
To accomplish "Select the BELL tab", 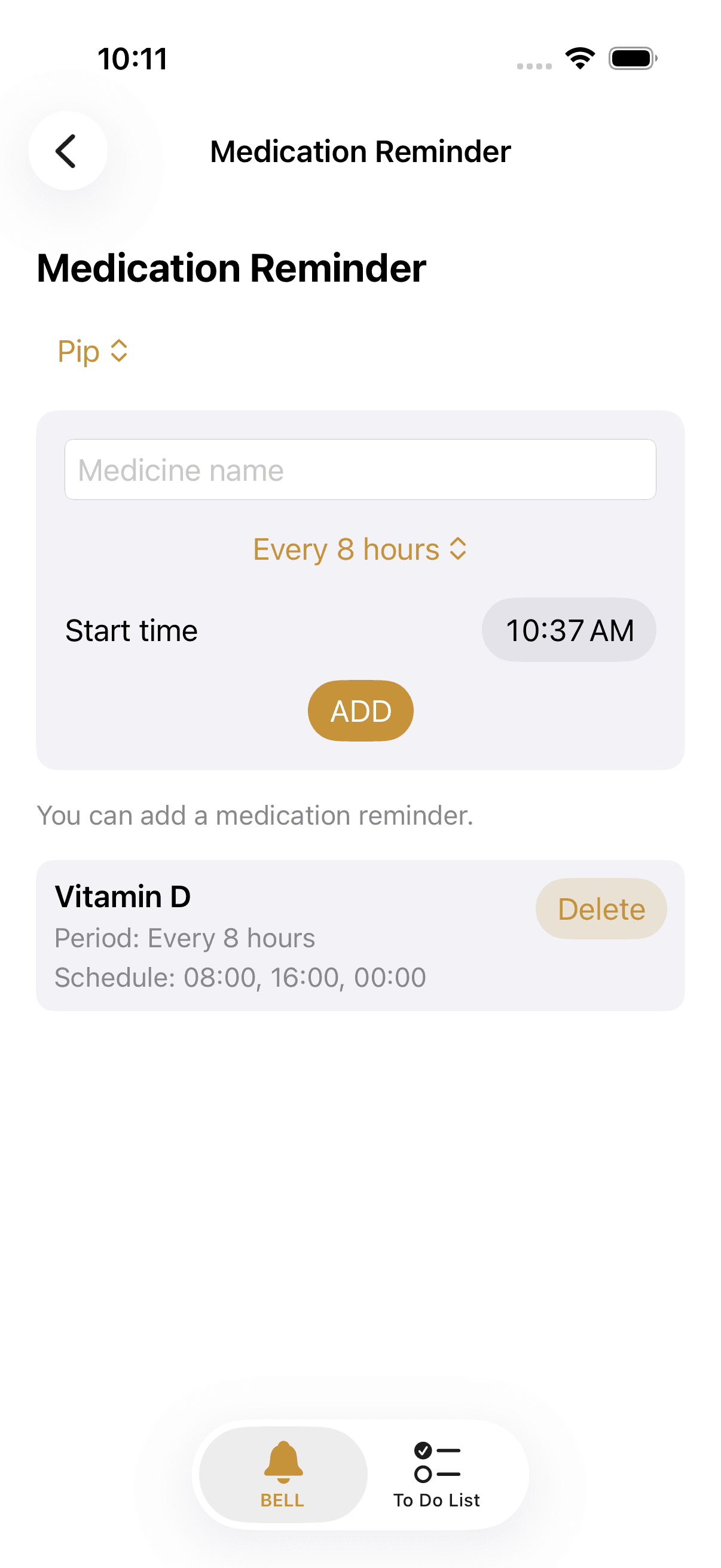I will tap(283, 1474).
